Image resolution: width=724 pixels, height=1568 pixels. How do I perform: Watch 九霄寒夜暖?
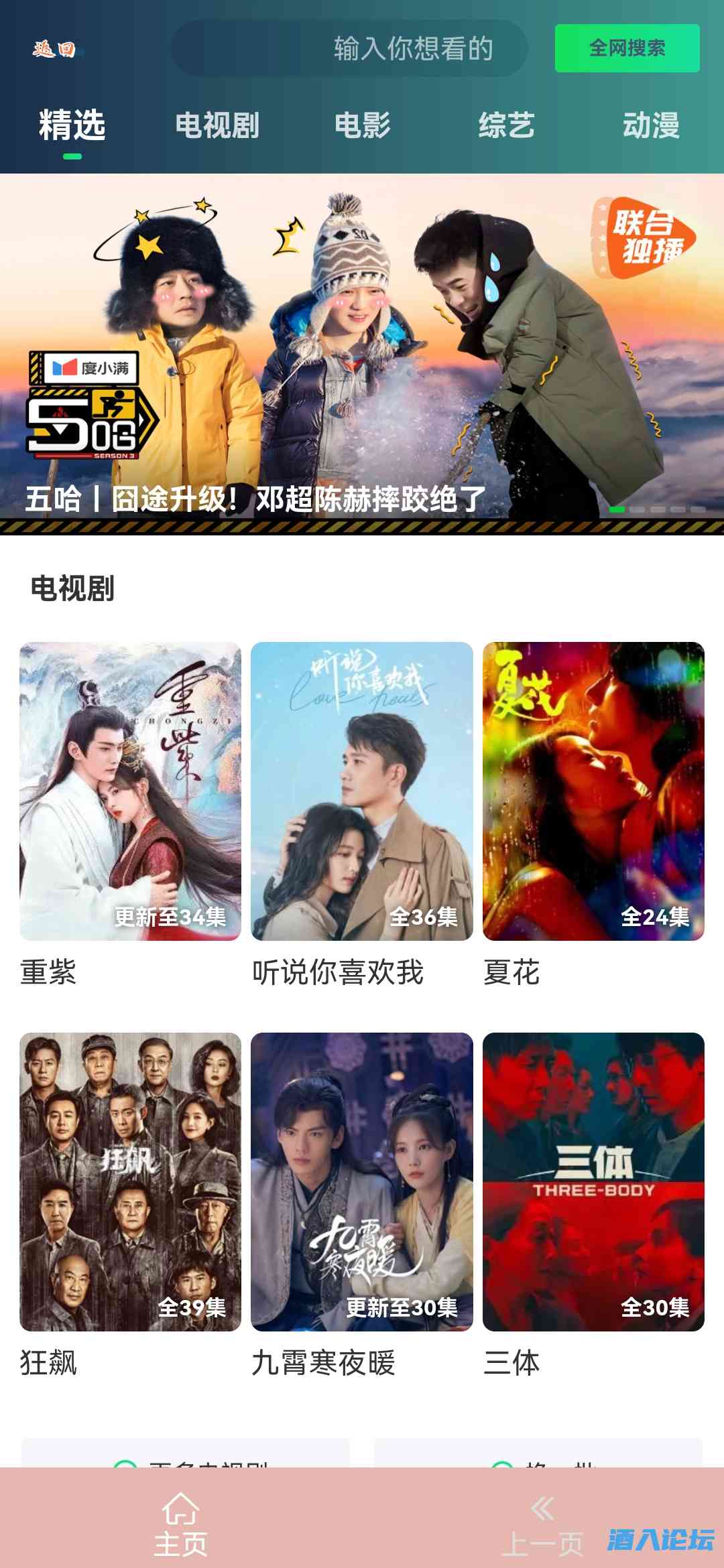(x=362, y=1181)
